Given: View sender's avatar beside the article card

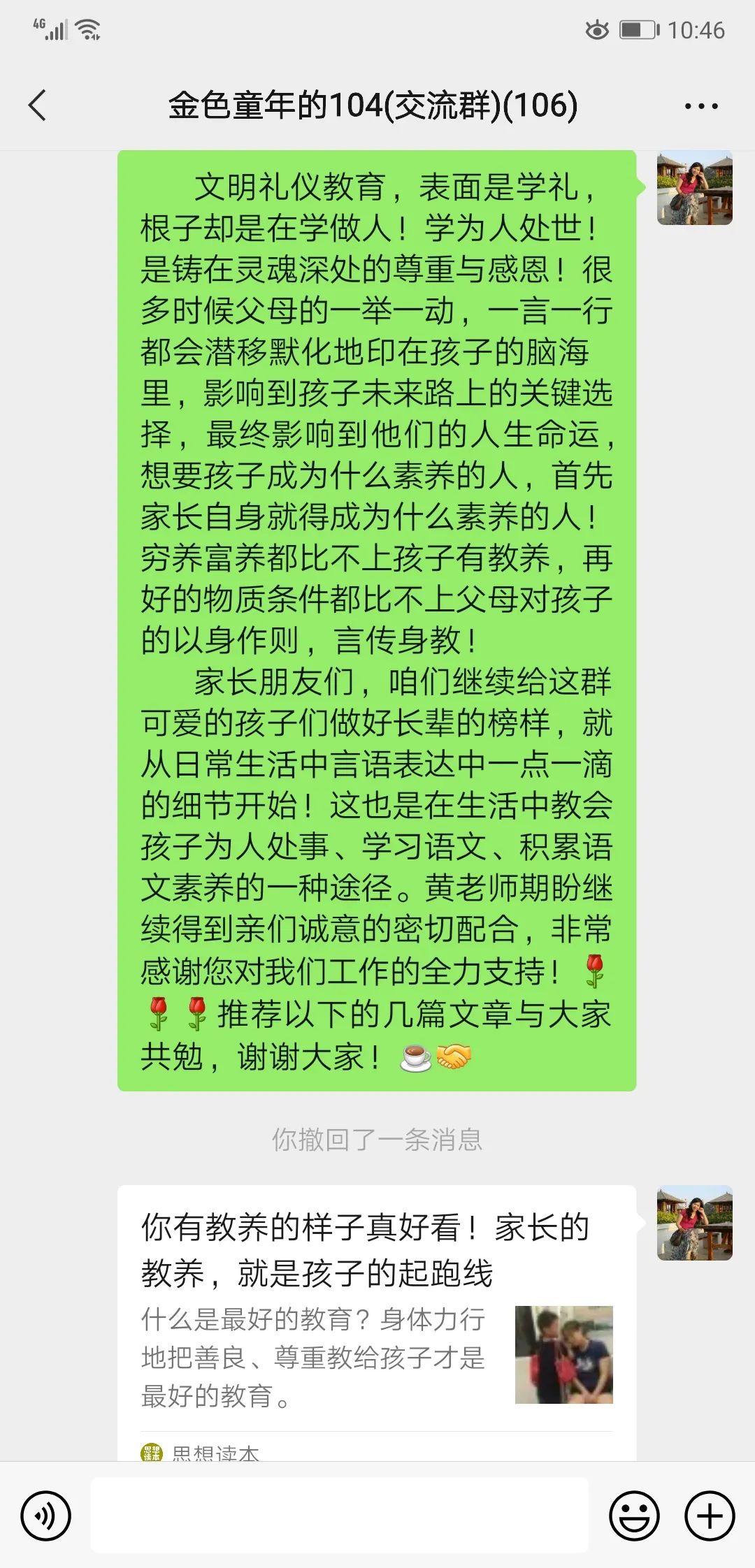Looking at the screenshot, I should click(x=694, y=1223).
